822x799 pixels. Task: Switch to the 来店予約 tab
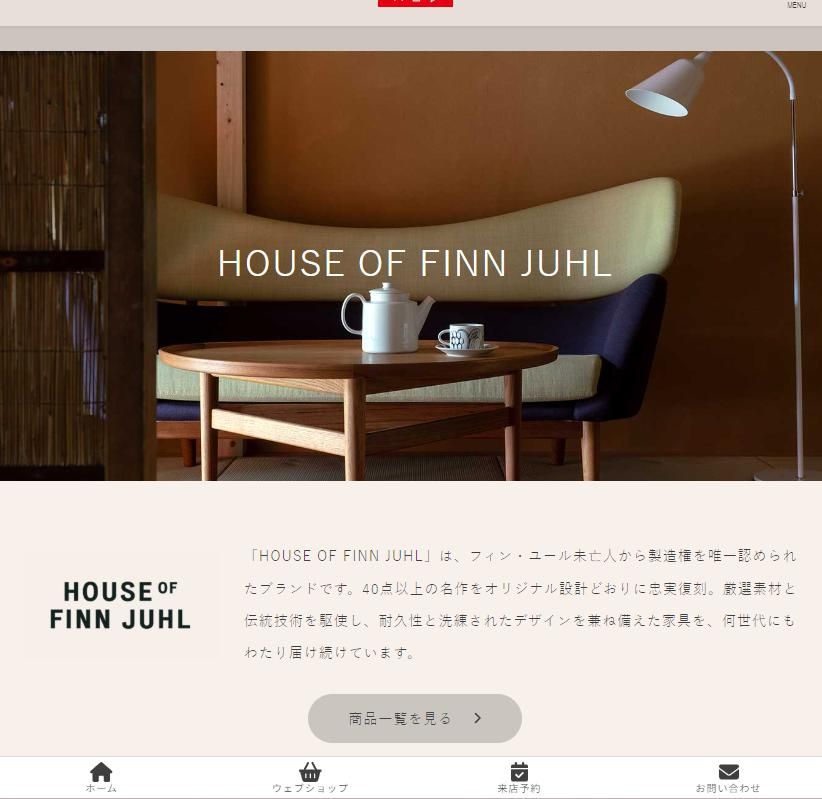518,777
